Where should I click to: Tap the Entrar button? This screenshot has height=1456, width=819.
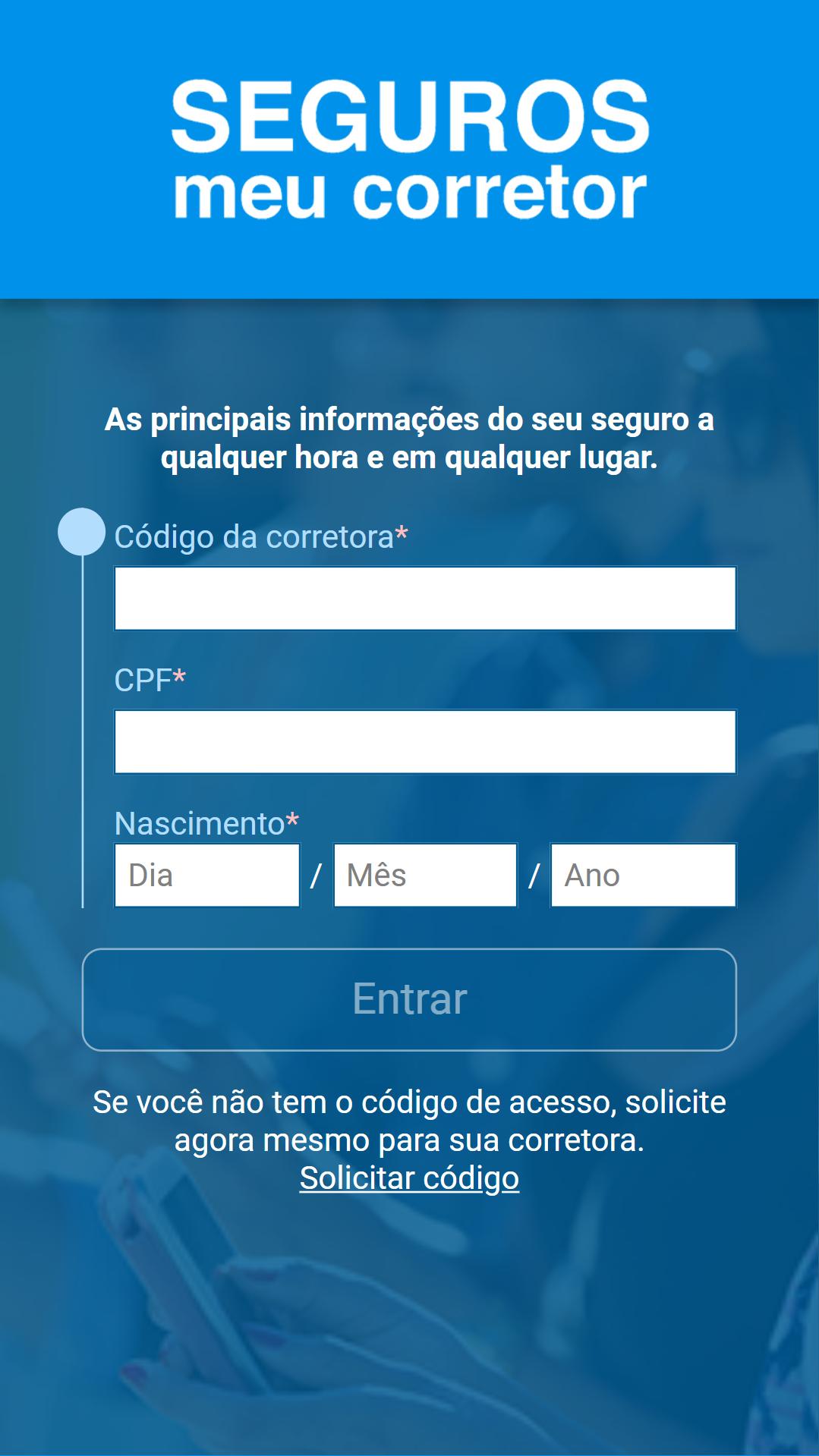coord(409,999)
